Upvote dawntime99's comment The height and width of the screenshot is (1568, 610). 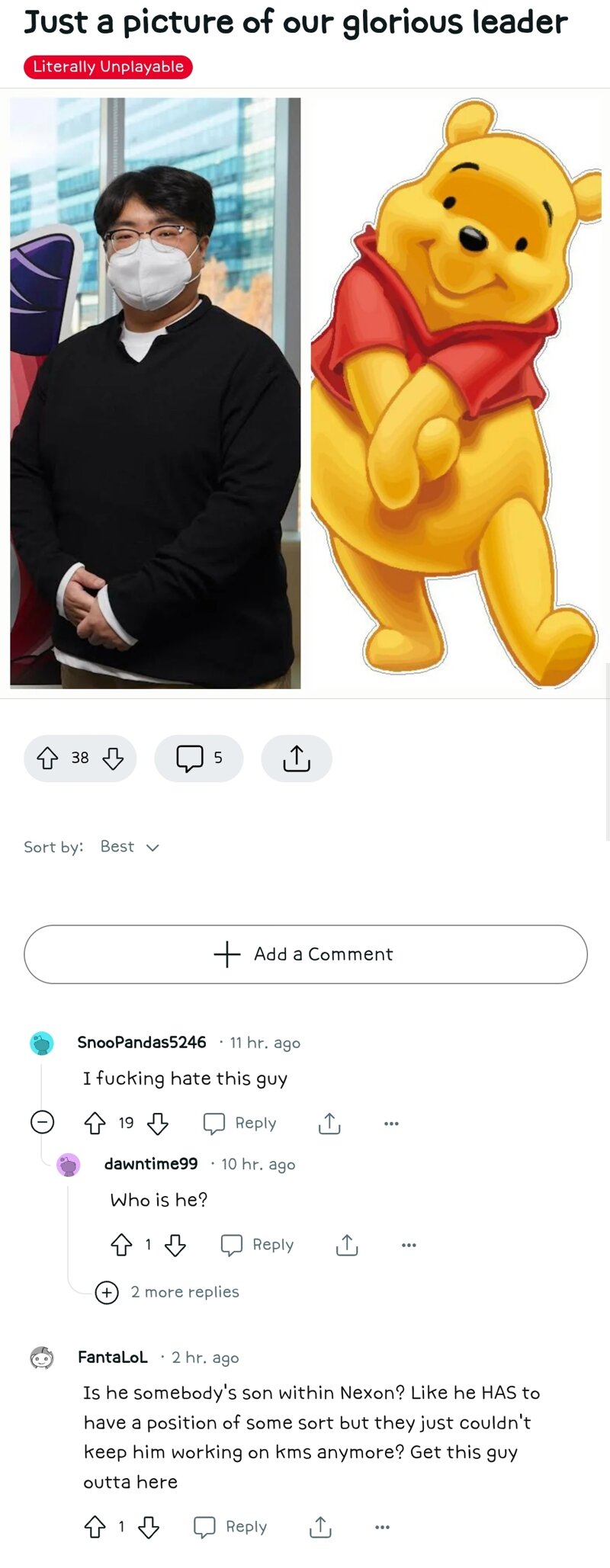pyautogui.click(x=121, y=1245)
